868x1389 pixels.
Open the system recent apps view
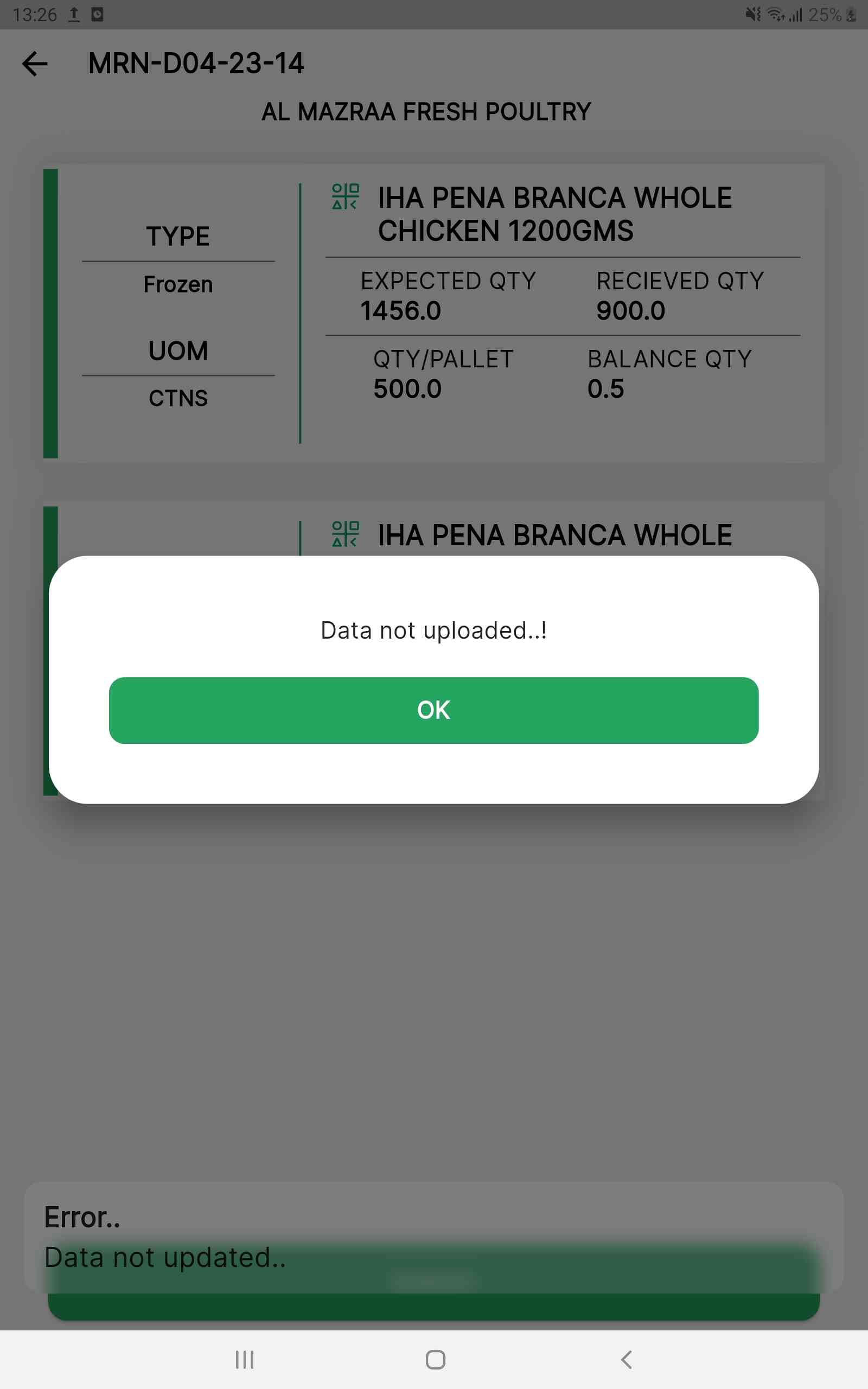245,1359
